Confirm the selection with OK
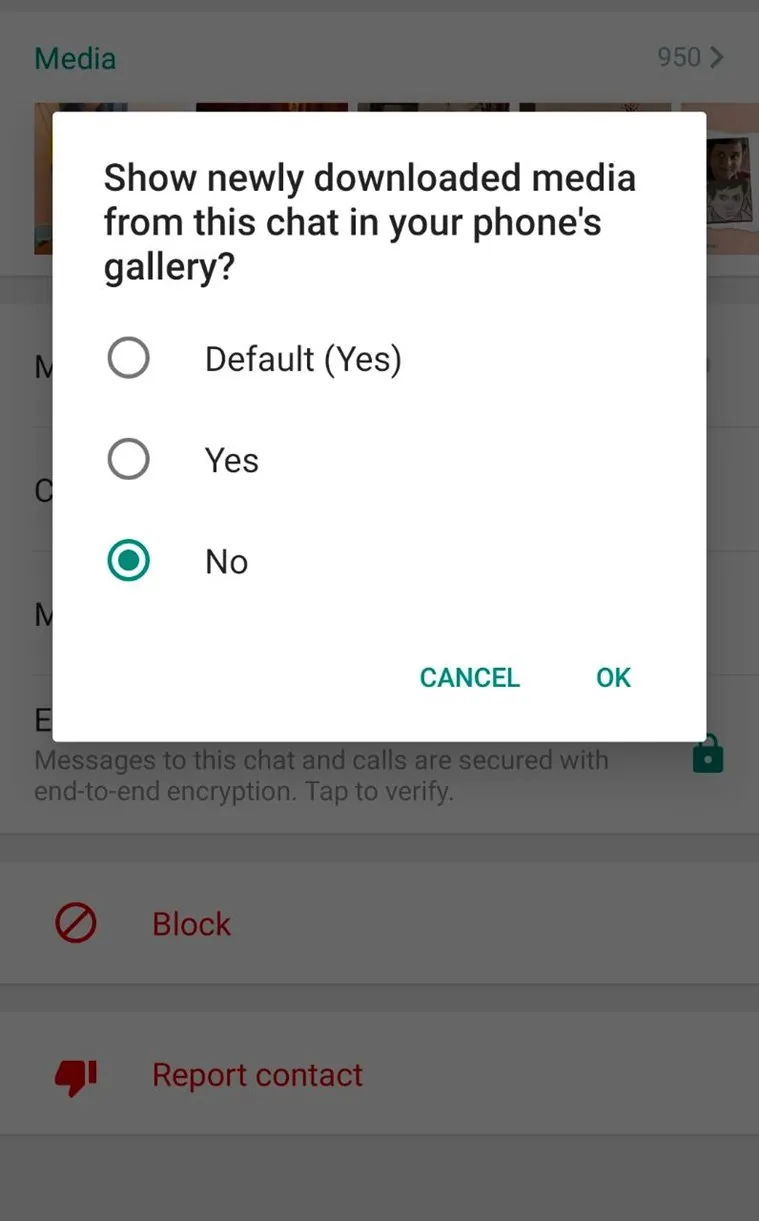The width and height of the screenshot is (759, 1221). pos(613,677)
